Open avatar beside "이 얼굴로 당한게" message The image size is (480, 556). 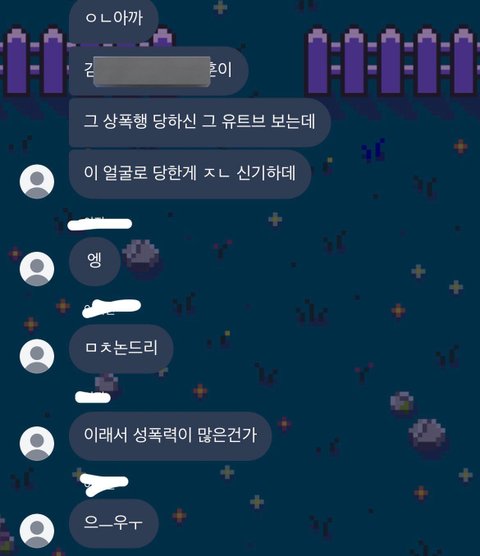coord(37,182)
